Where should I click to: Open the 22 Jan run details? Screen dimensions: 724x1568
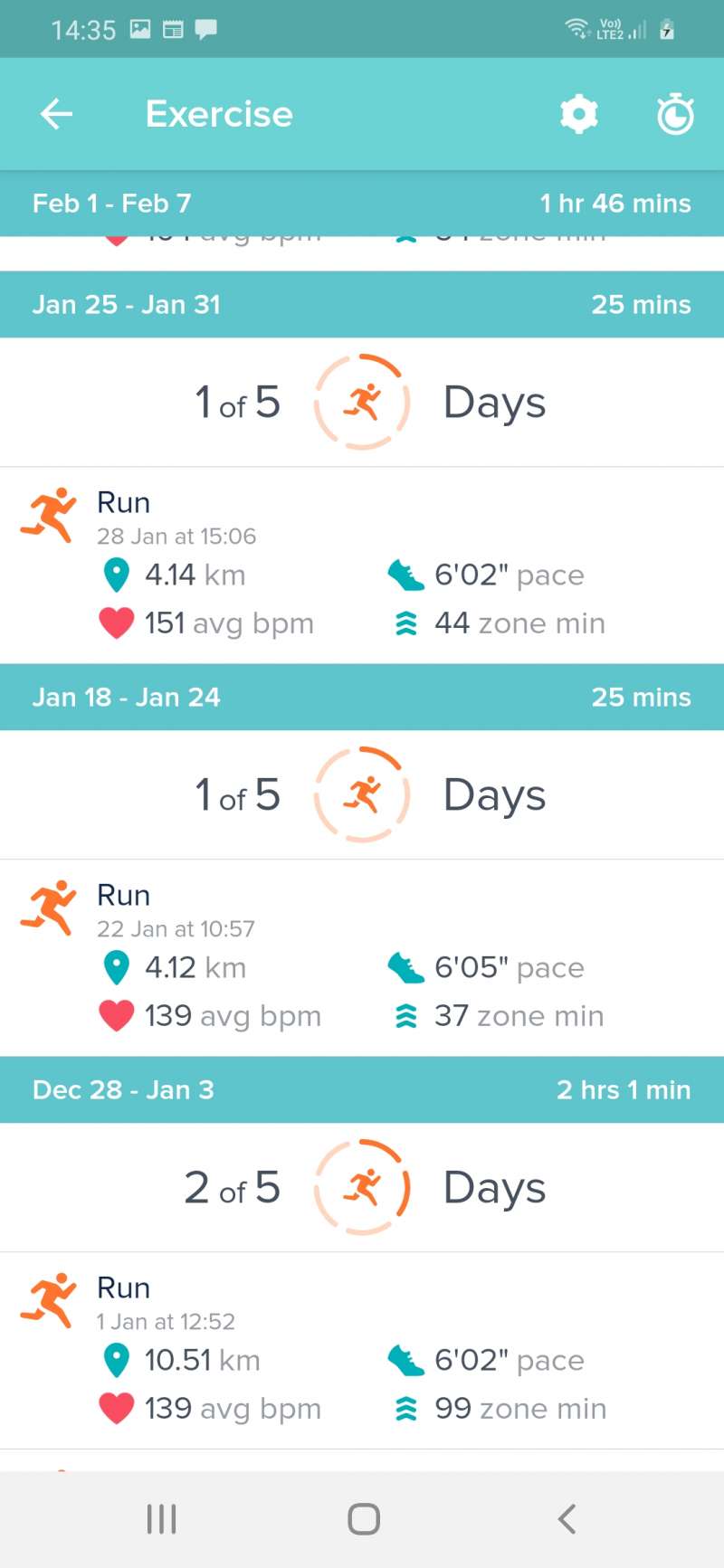(x=362, y=958)
